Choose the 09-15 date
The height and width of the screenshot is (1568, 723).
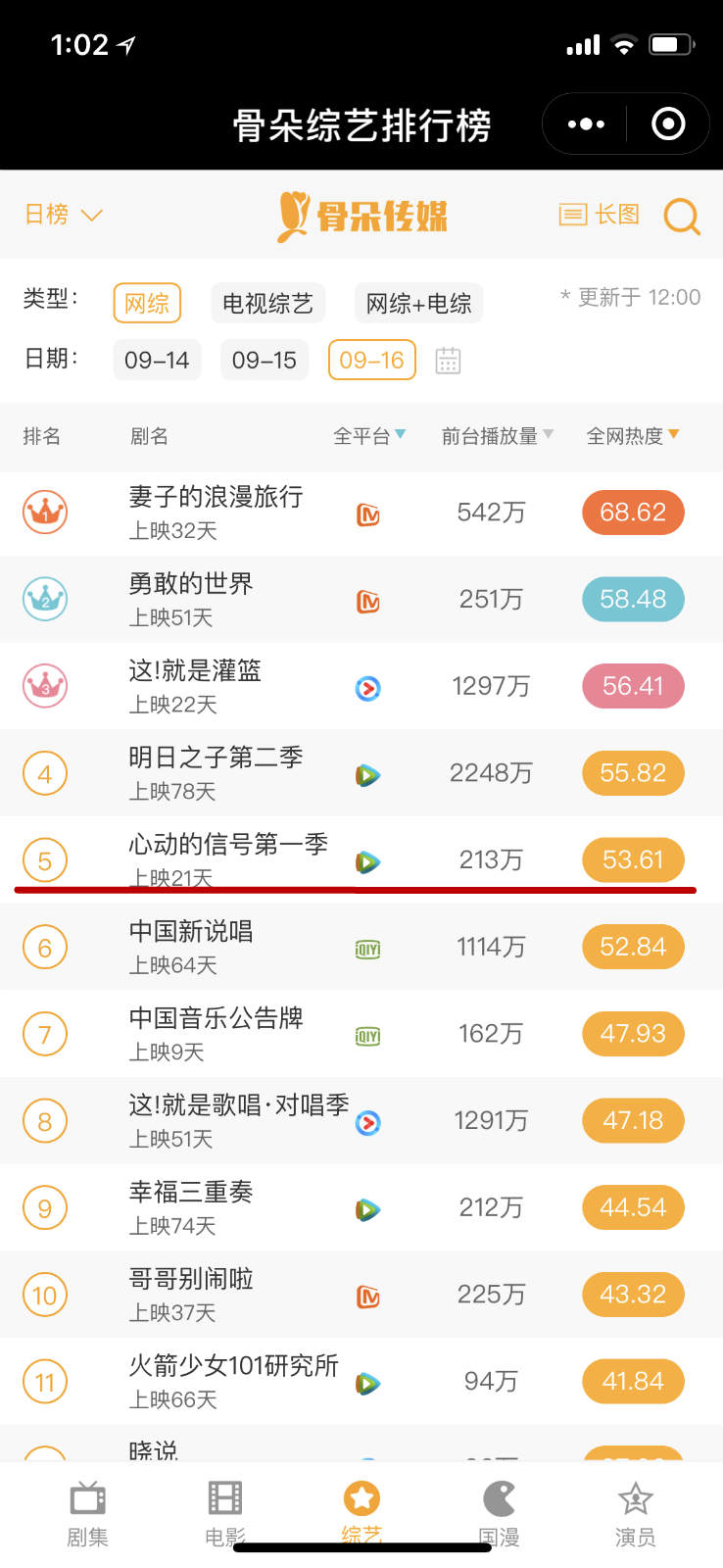tap(265, 360)
